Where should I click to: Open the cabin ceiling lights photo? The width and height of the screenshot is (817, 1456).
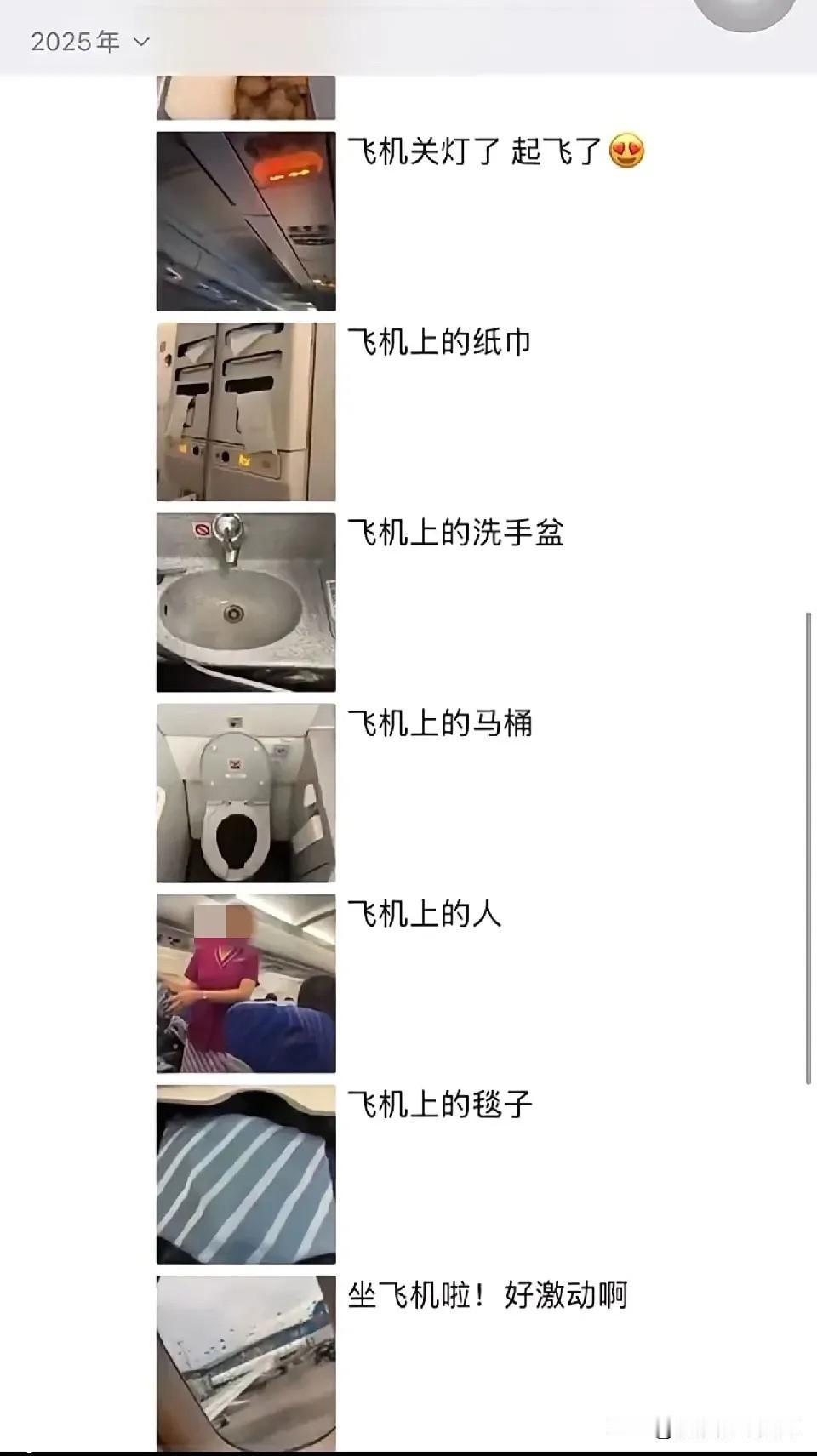(246, 220)
